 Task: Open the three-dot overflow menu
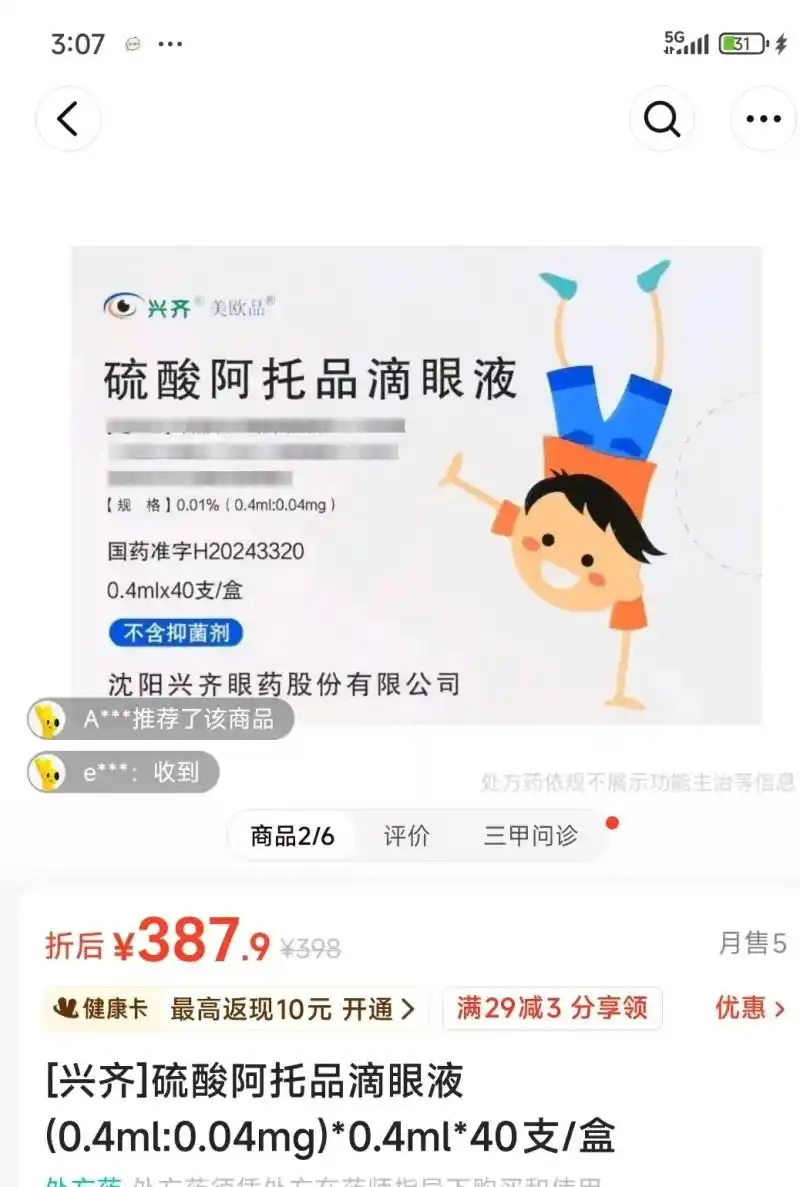point(763,120)
